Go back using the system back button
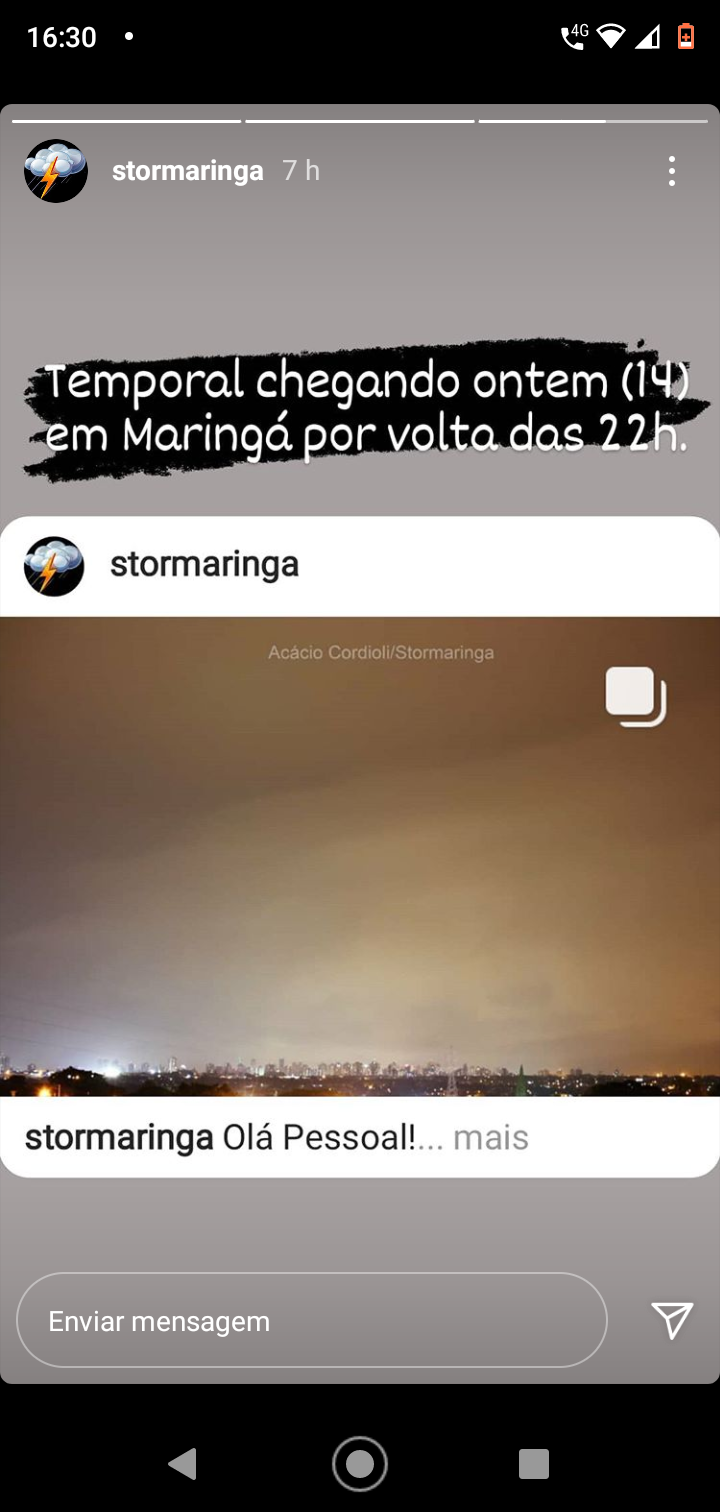The image size is (720, 1512). tap(183, 1464)
